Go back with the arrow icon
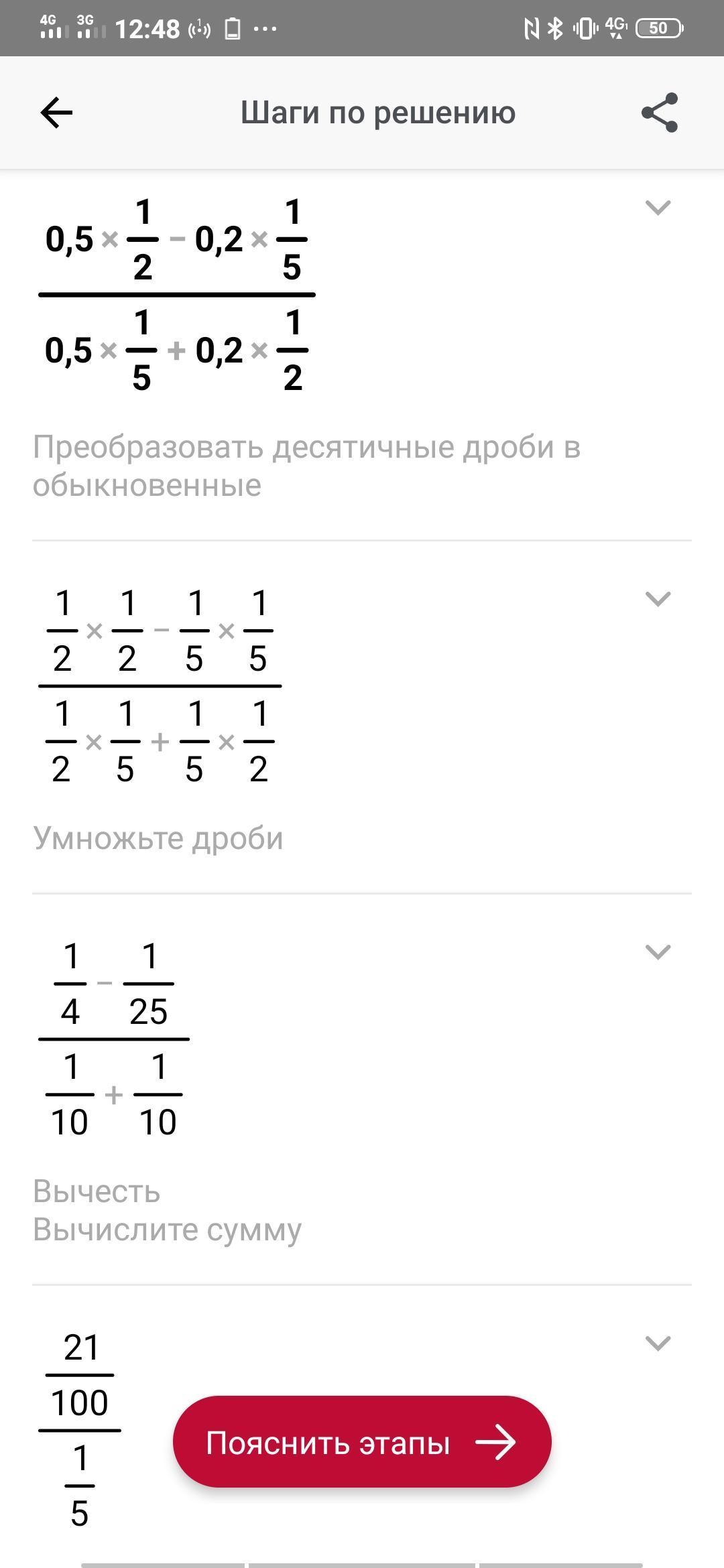The width and height of the screenshot is (724, 1568). [x=56, y=113]
